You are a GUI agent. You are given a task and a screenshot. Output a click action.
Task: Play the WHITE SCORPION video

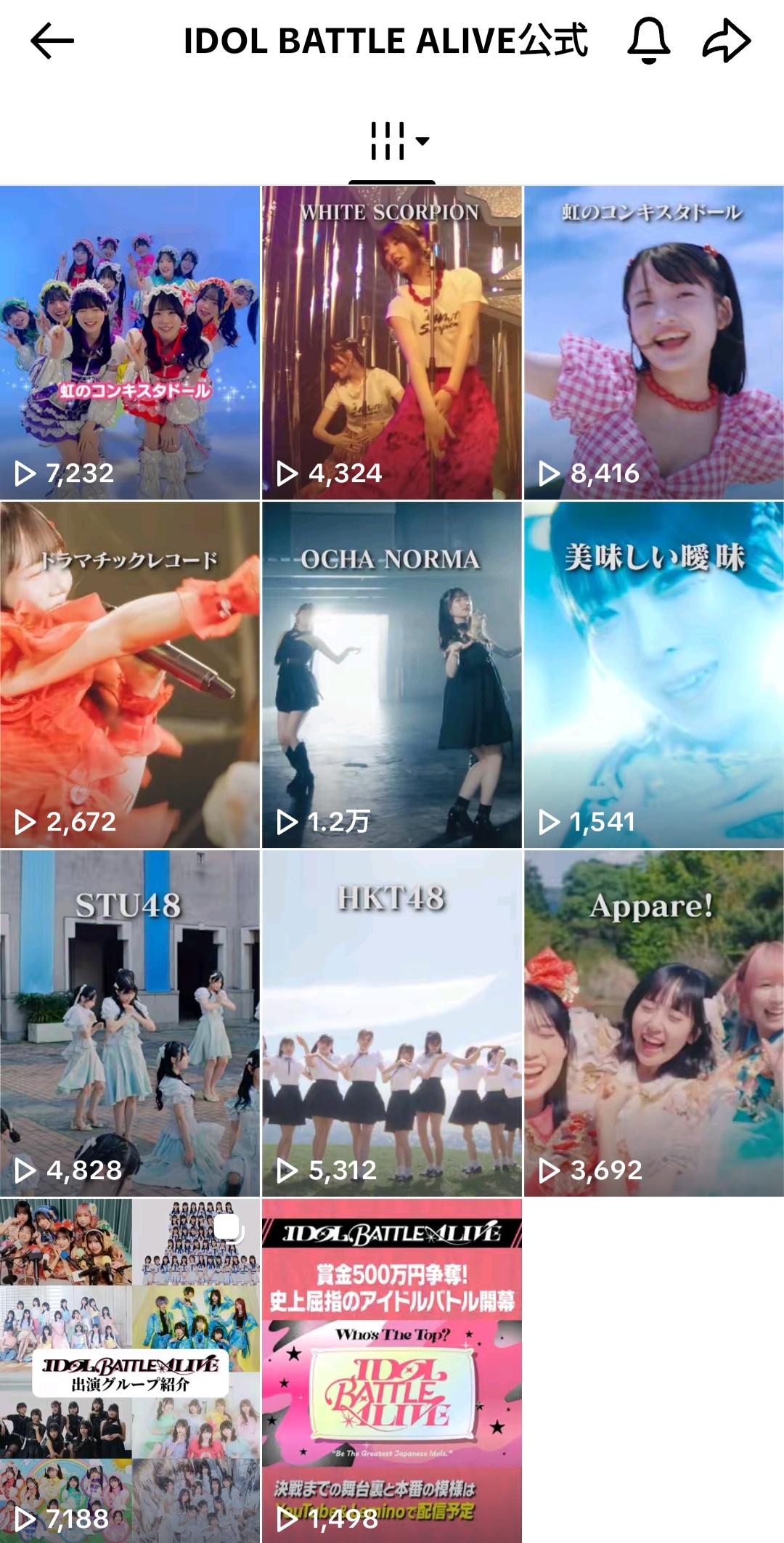[391, 343]
